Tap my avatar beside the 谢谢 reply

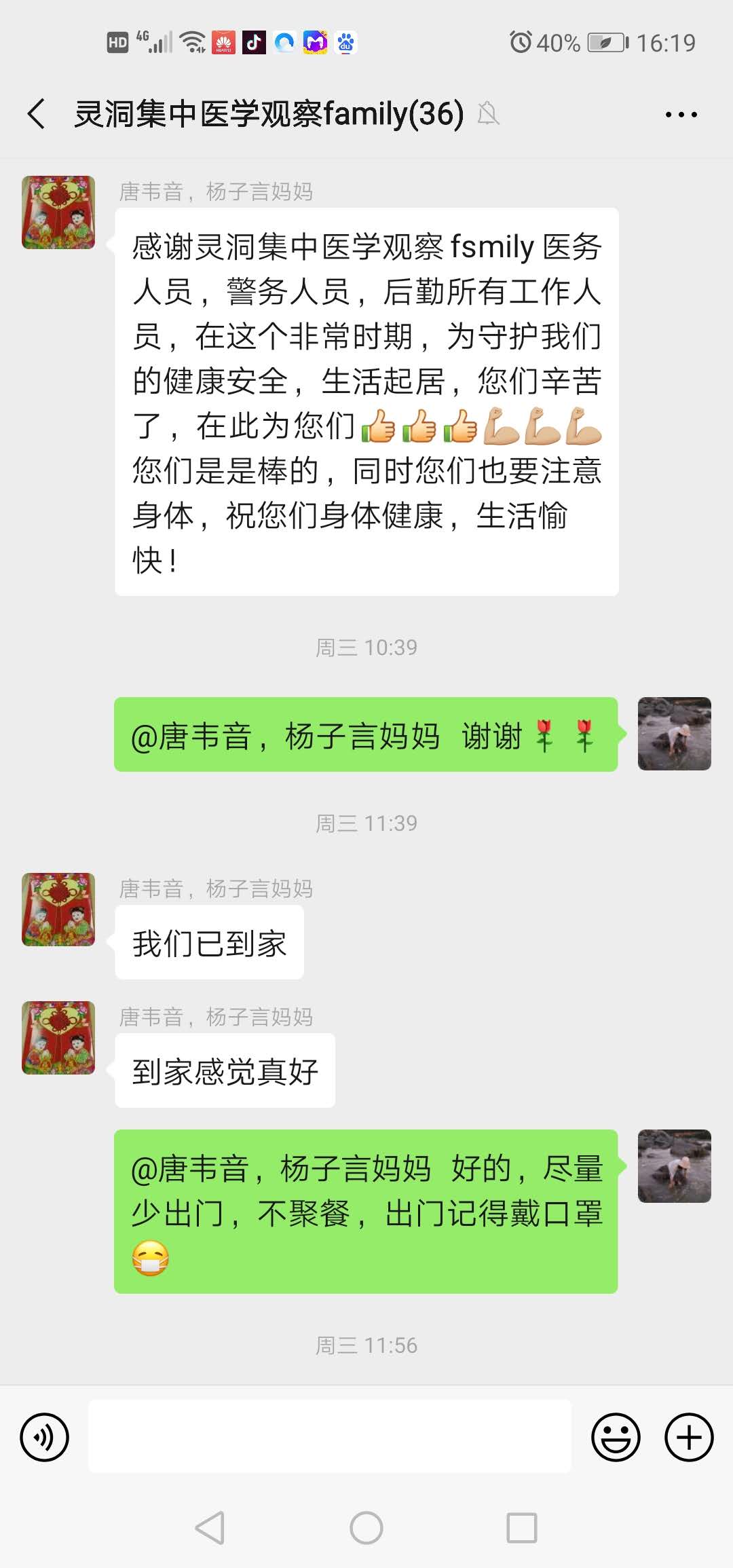(x=674, y=734)
